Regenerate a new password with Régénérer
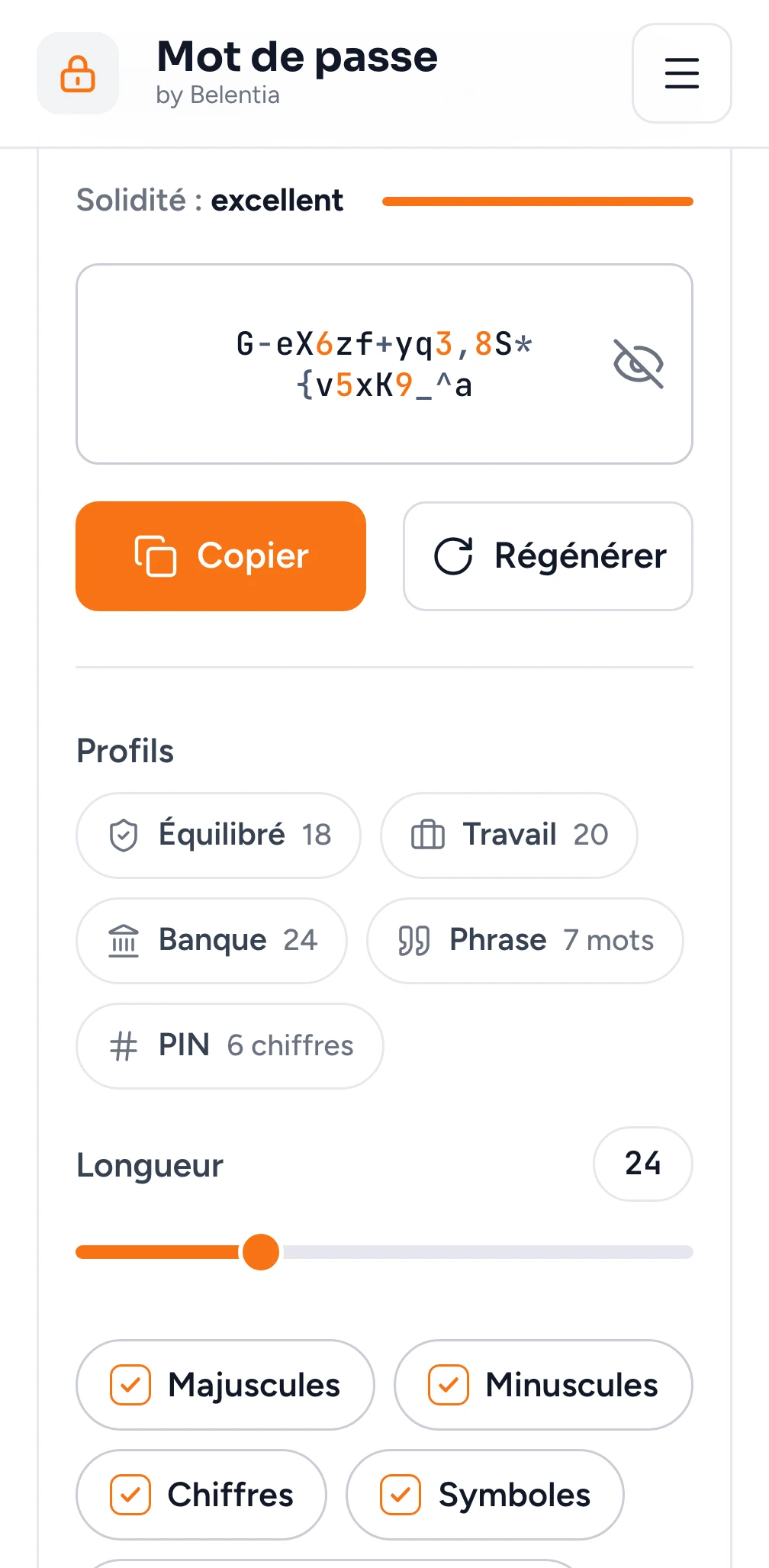 [548, 555]
